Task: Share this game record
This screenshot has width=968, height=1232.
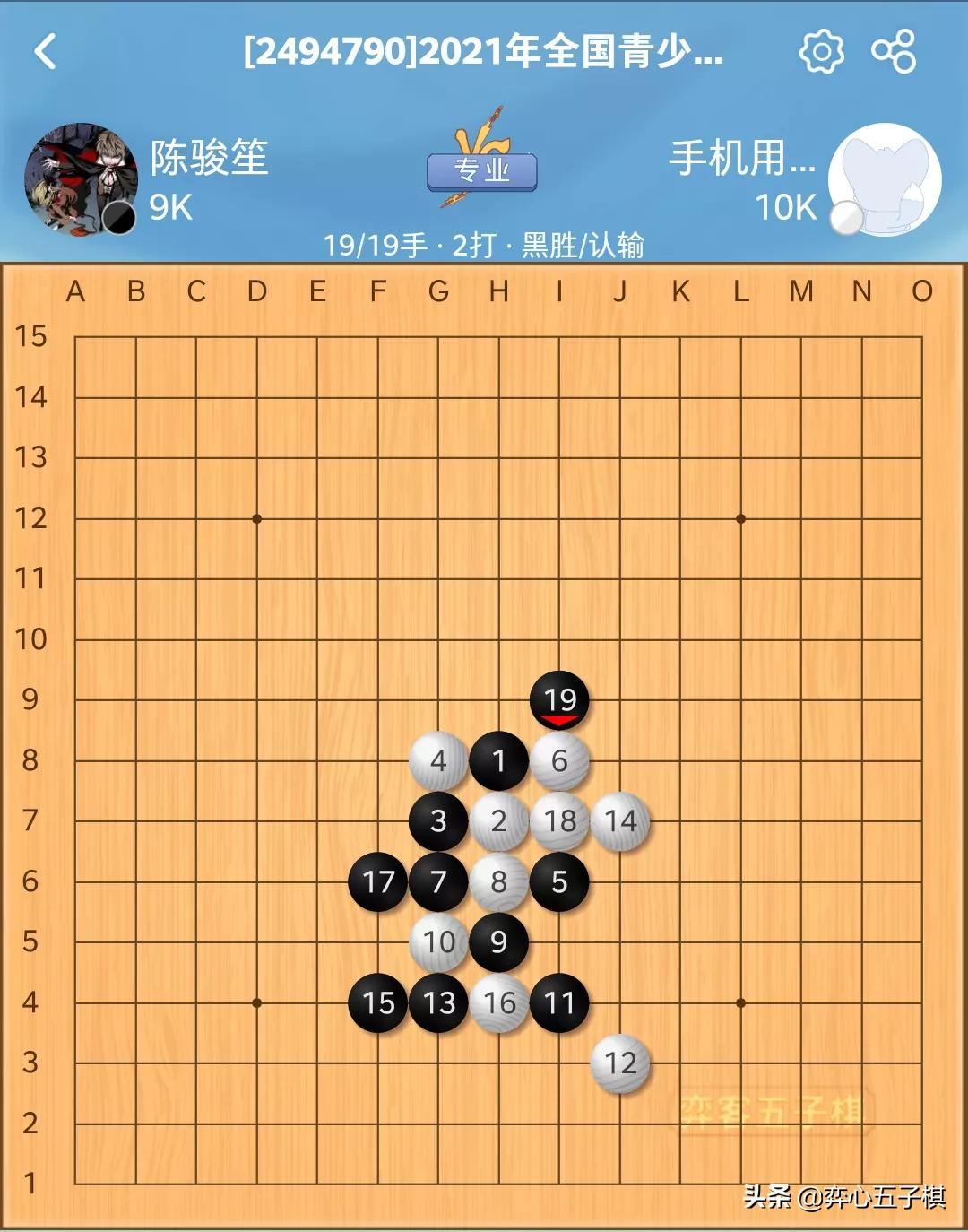Action: [894, 51]
